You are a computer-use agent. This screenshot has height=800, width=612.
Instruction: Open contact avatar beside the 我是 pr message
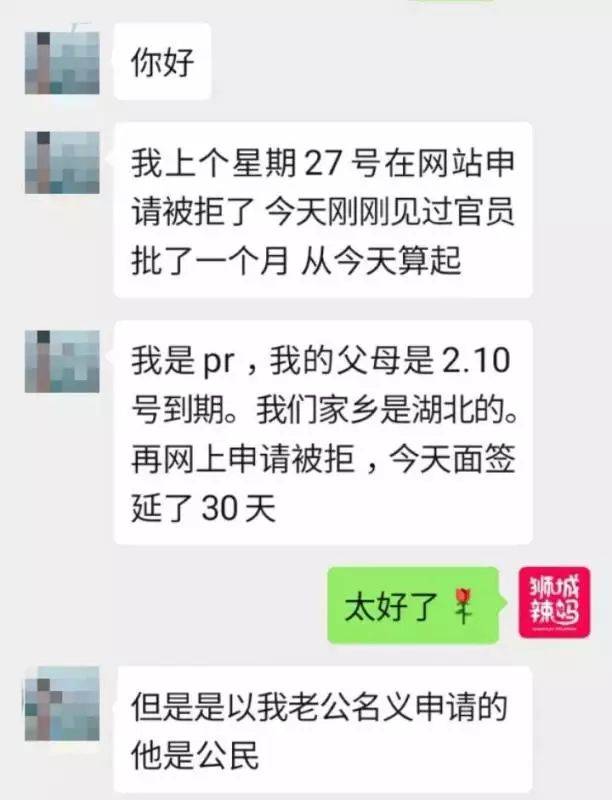click(62, 364)
